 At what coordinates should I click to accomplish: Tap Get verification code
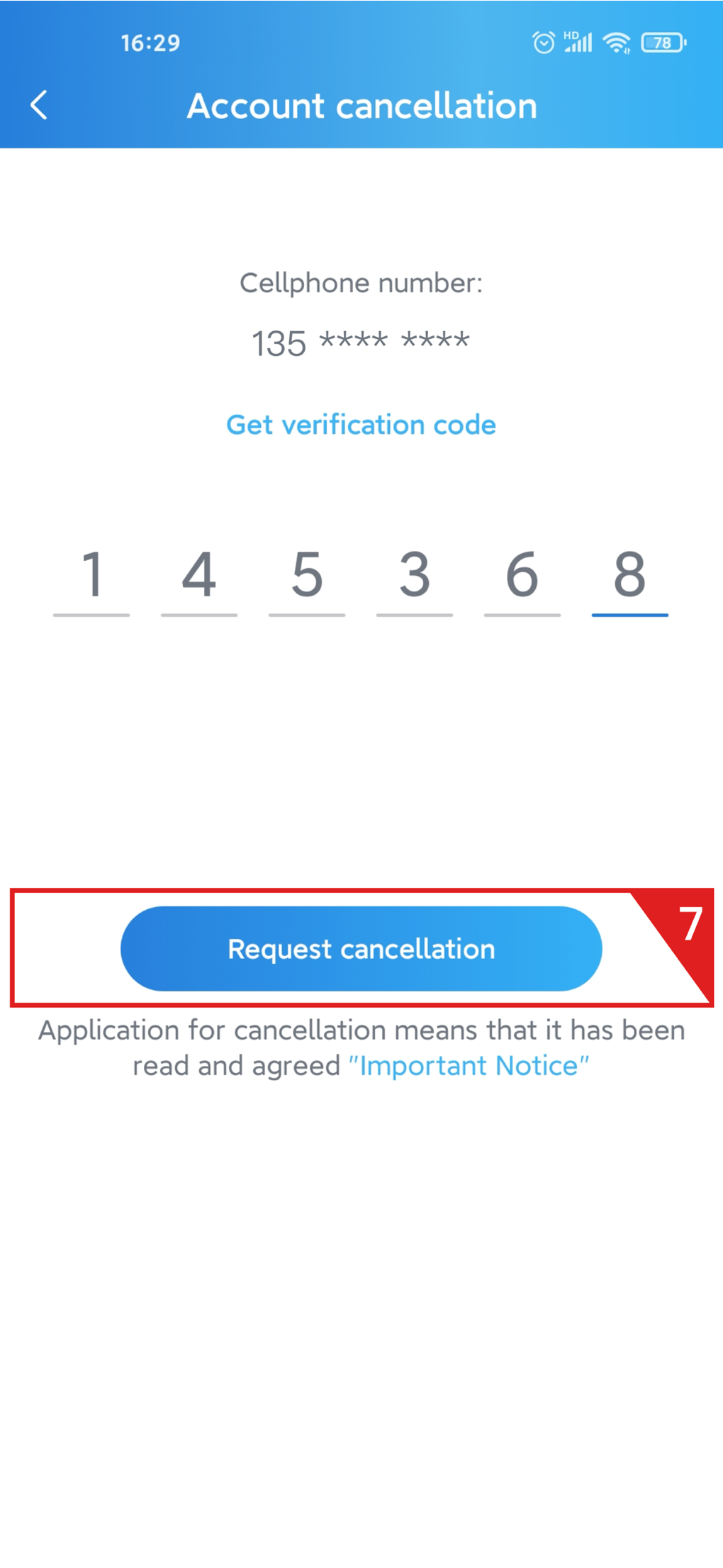point(361,425)
